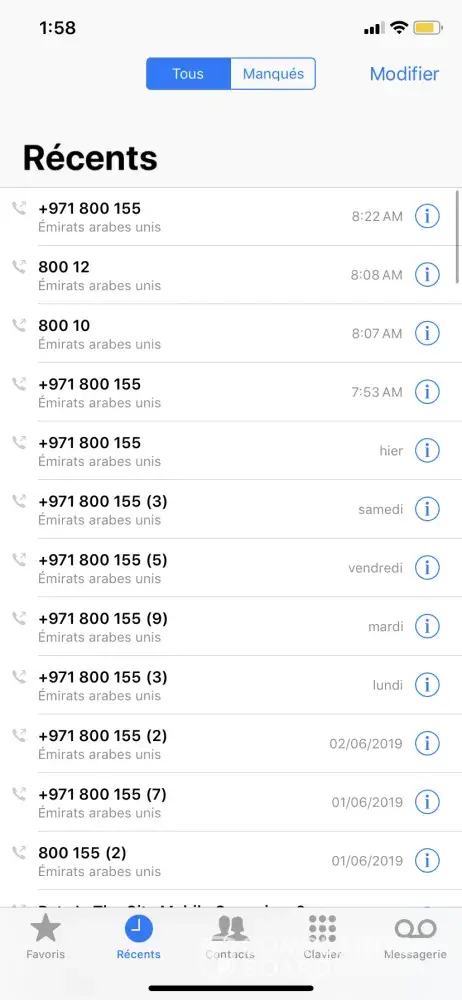This screenshot has width=462, height=1000.
Task: Open info for 800 155 (2)
Action: pos(427,861)
